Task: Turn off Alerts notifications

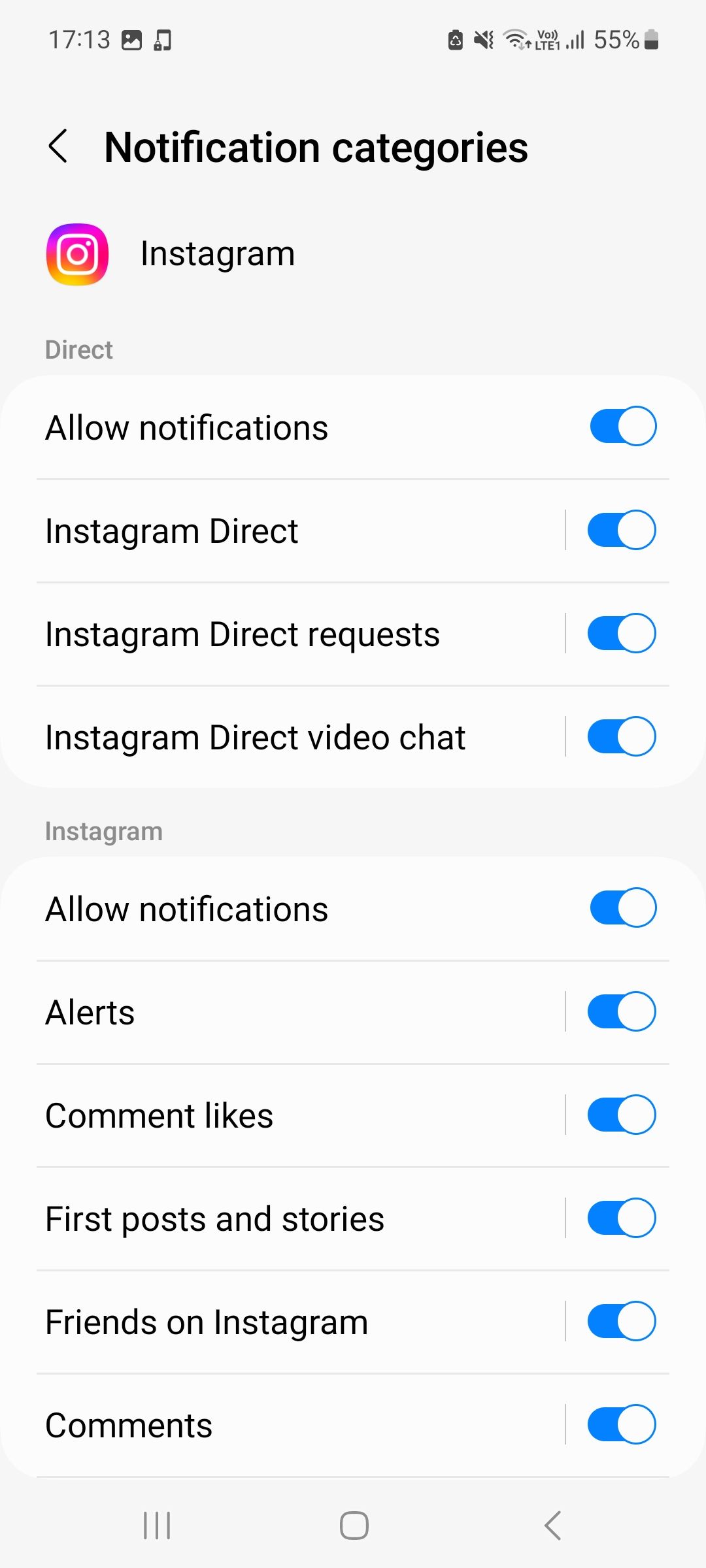Action: coord(621,1011)
